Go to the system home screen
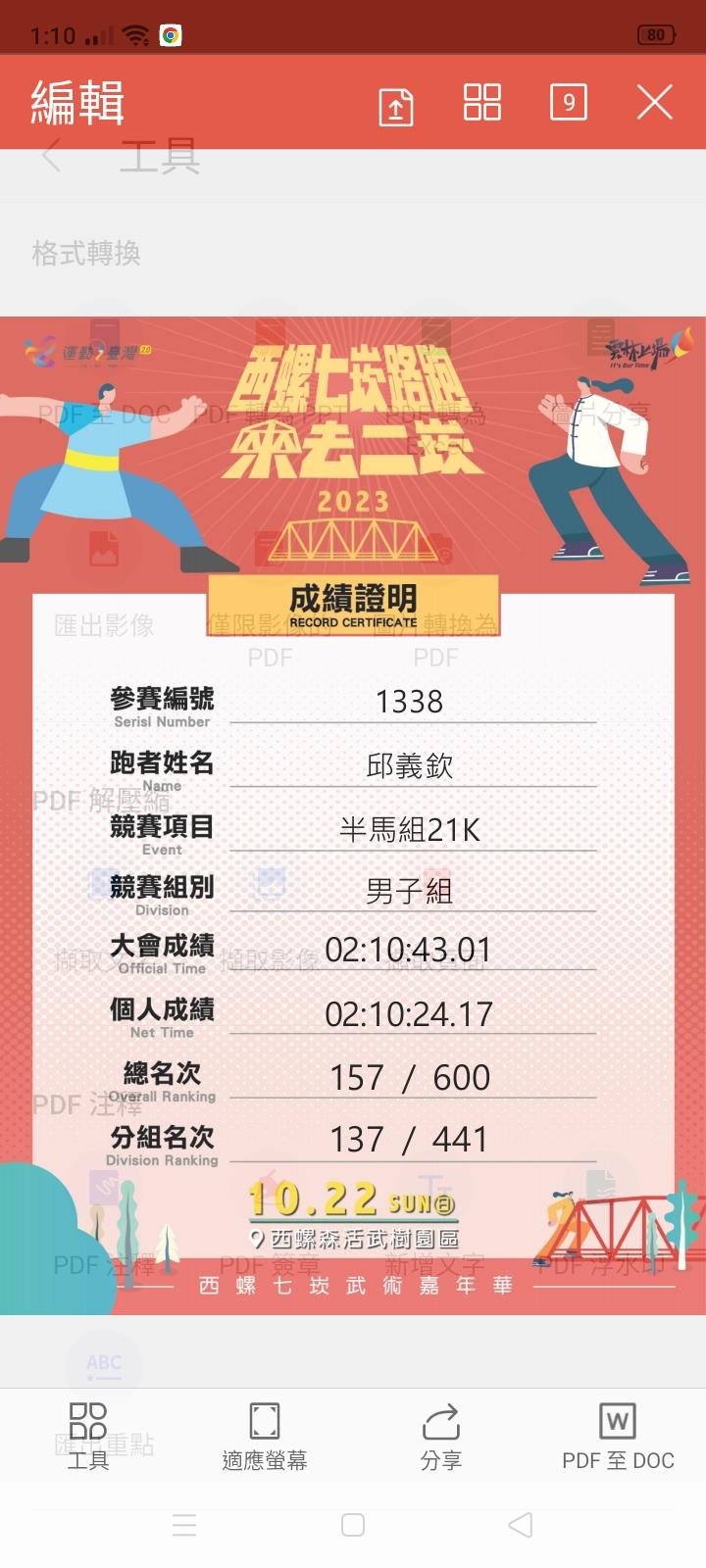The width and height of the screenshot is (706, 1568). pos(353,1525)
